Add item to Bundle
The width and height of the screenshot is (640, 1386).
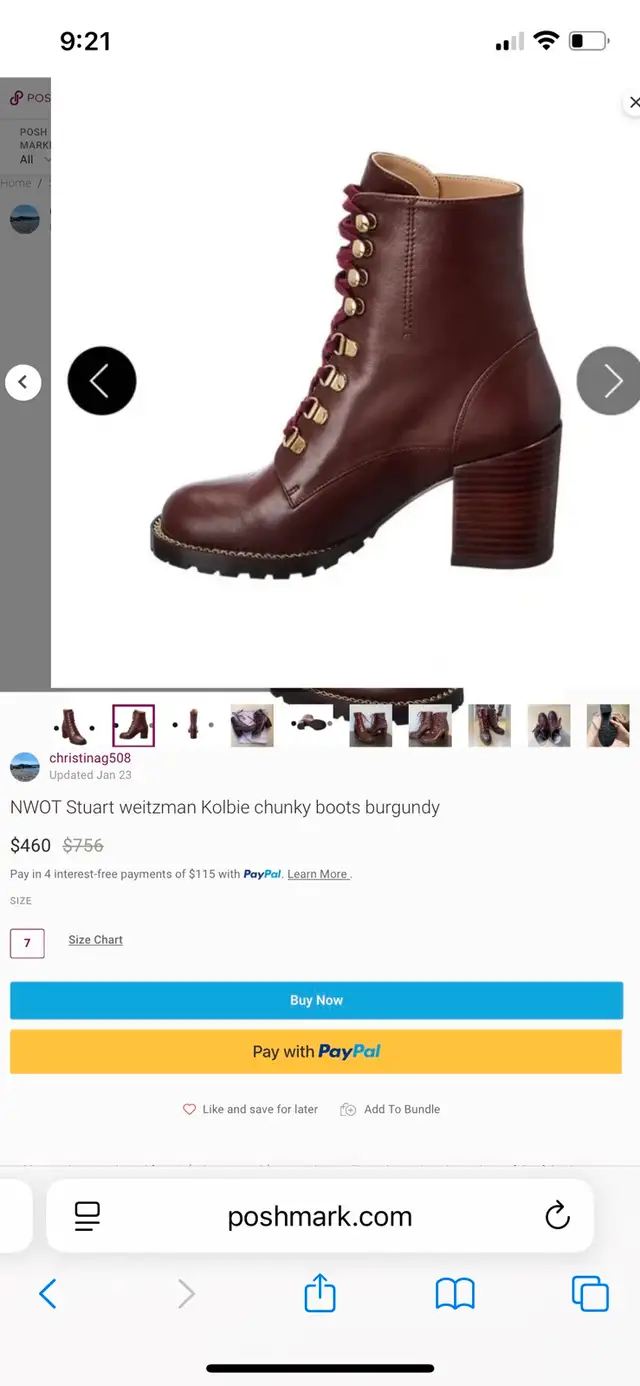(390, 1109)
